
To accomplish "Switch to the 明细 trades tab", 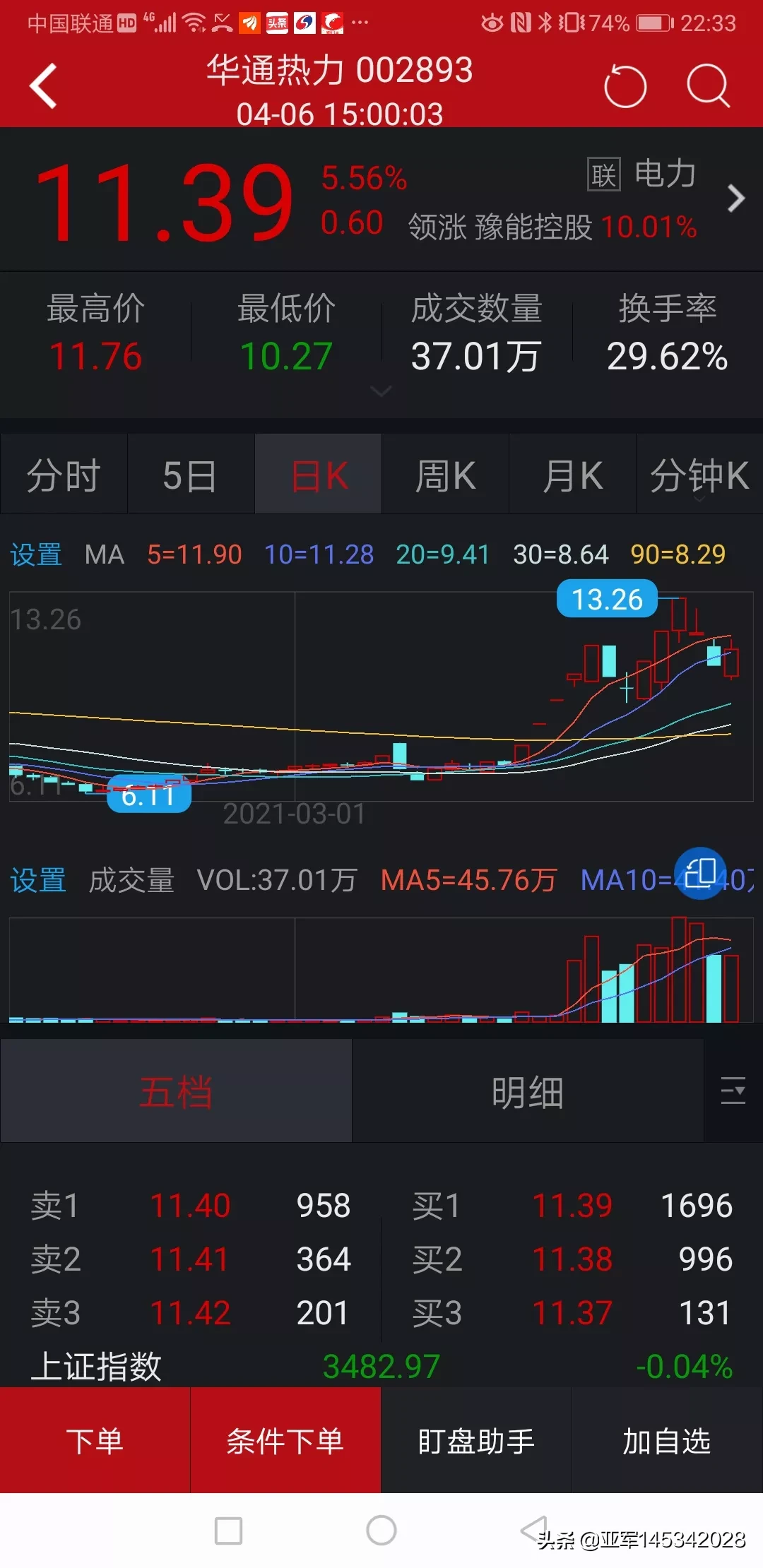I will coord(527,1092).
